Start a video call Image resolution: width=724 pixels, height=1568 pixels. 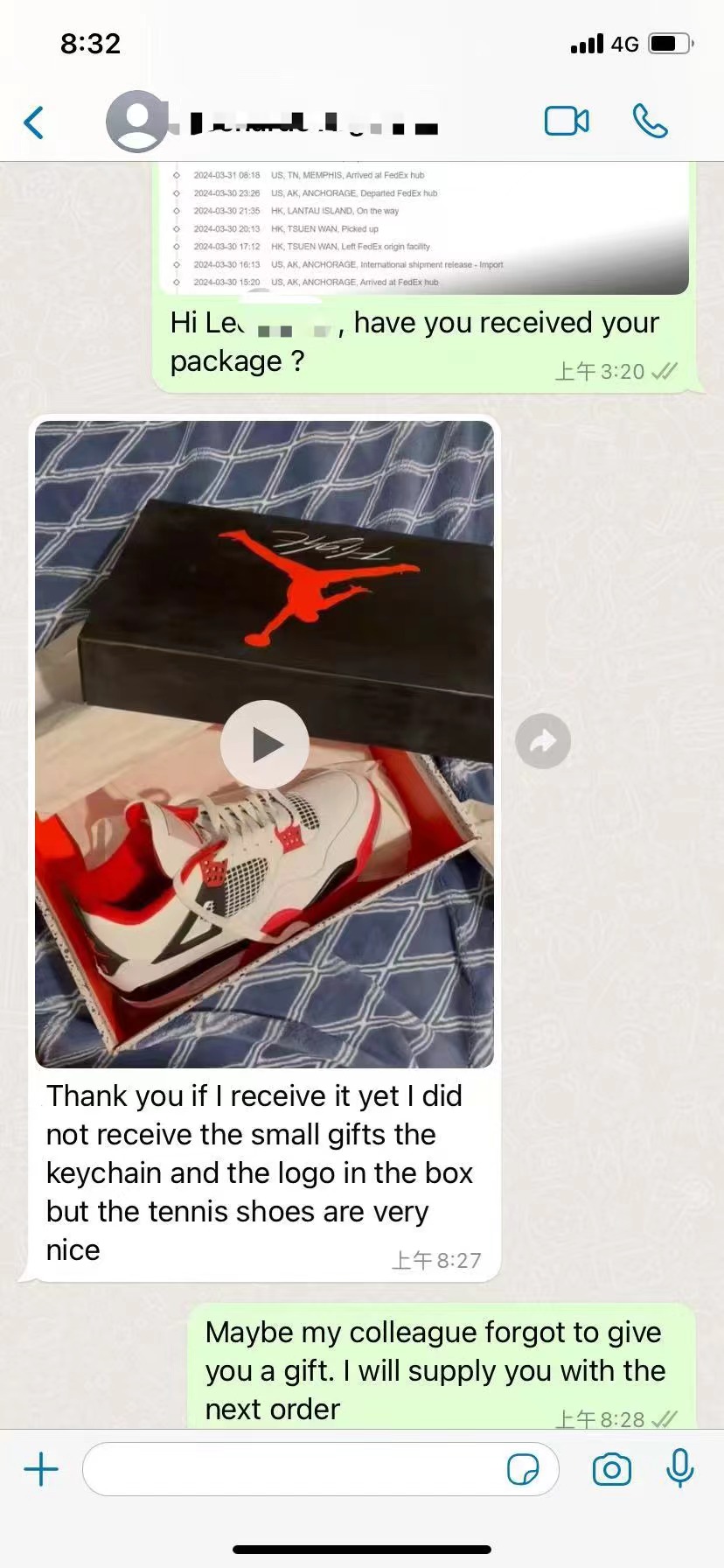click(567, 122)
